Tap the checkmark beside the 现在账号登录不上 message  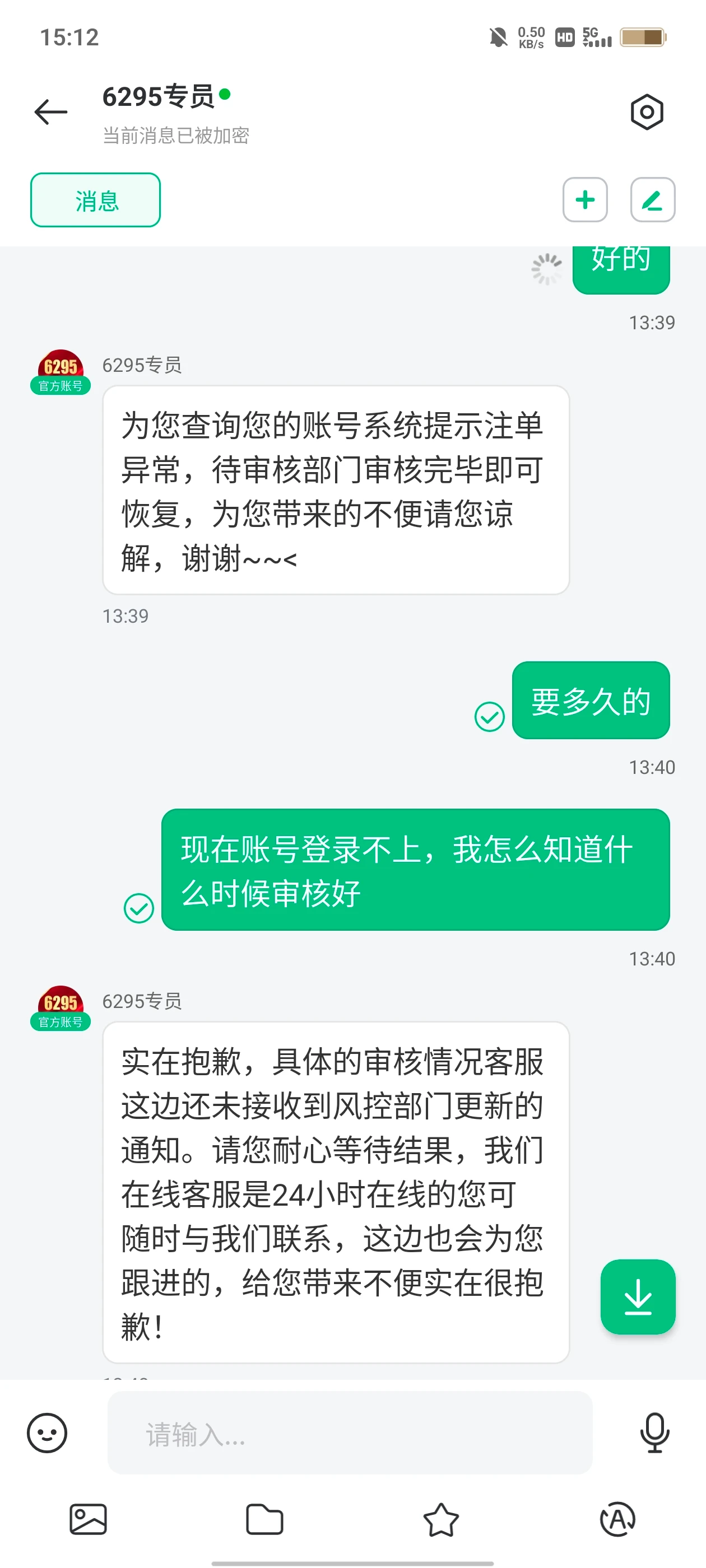pos(140,910)
